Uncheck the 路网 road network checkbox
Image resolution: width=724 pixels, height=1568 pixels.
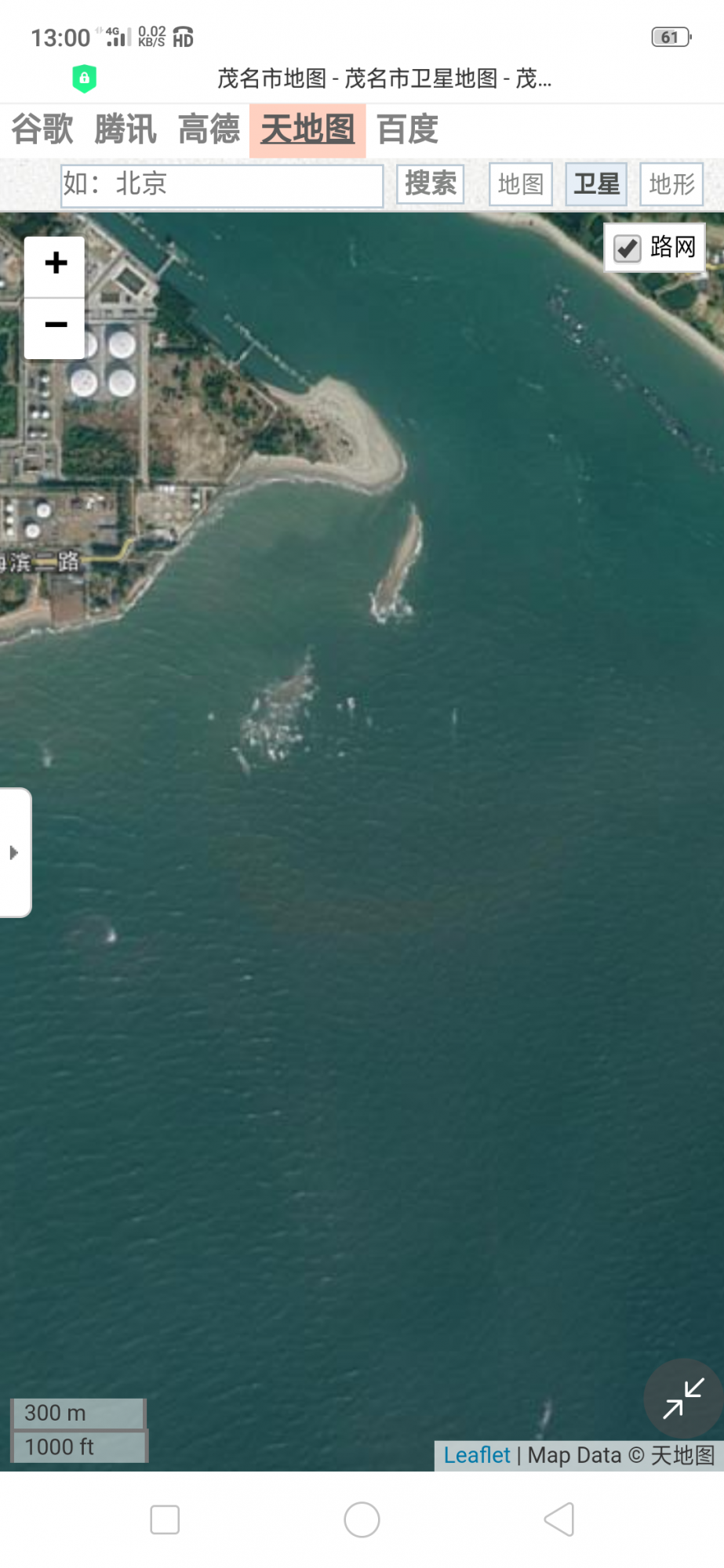click(x=628, y=249)
